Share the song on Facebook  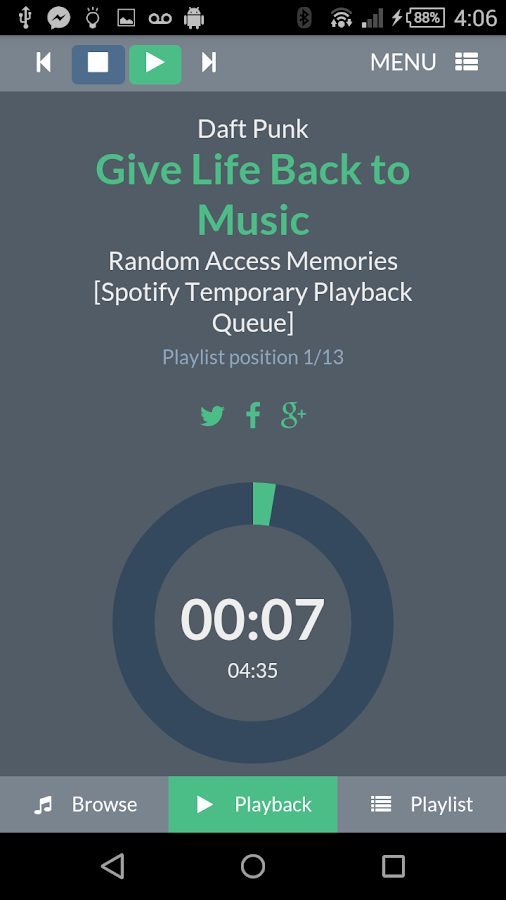tap(253, 416)
